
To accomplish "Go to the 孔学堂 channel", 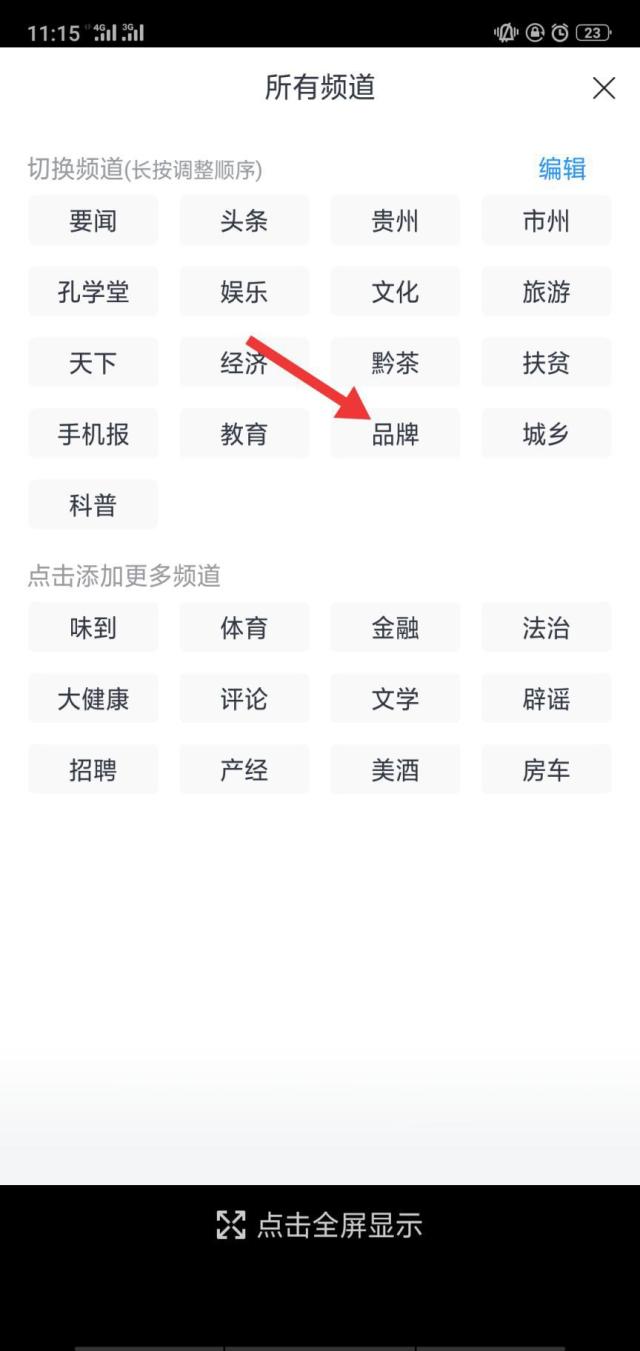I will click(x=93, y=292).
